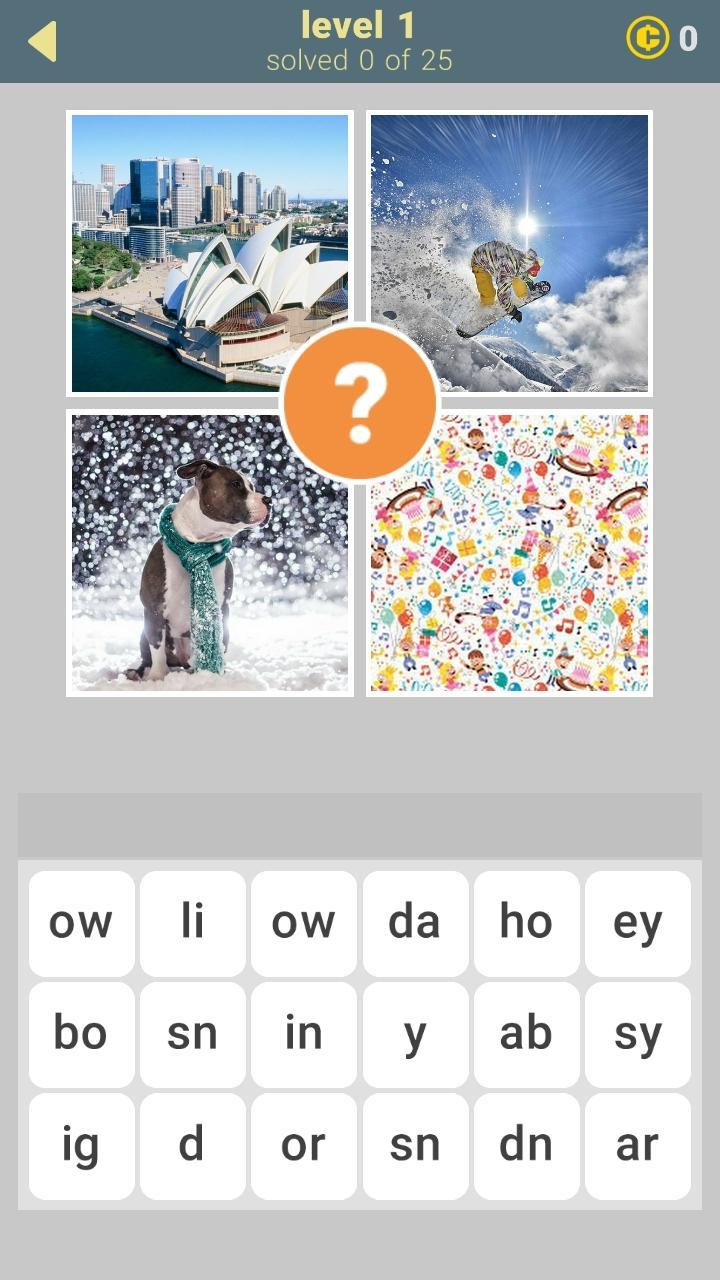Image resolution: width=720 pixels, height=1280 pixels.
Task: Choose the single 'y' letter tile
Action: 415,1034
